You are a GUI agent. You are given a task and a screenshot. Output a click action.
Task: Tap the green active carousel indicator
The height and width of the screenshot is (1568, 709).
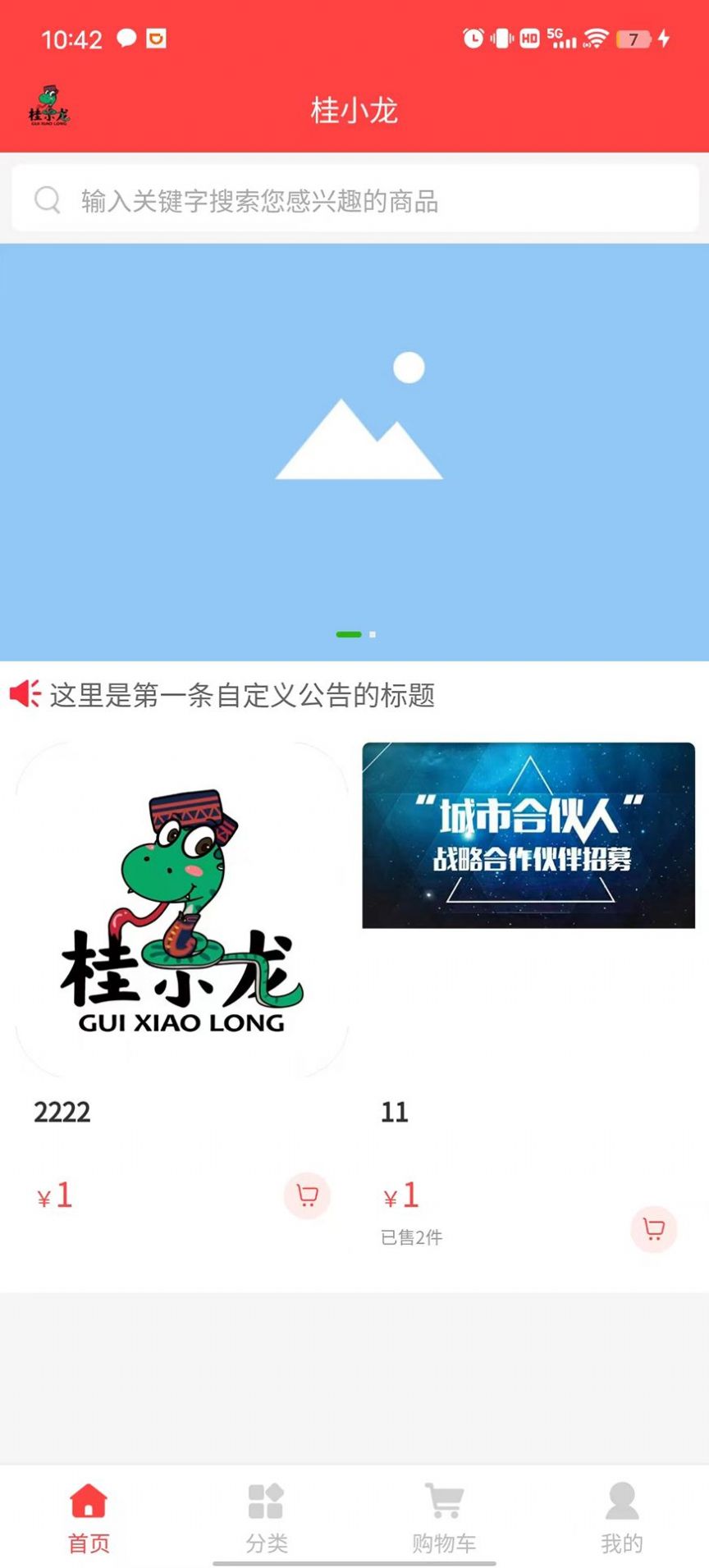click(347, 634)
